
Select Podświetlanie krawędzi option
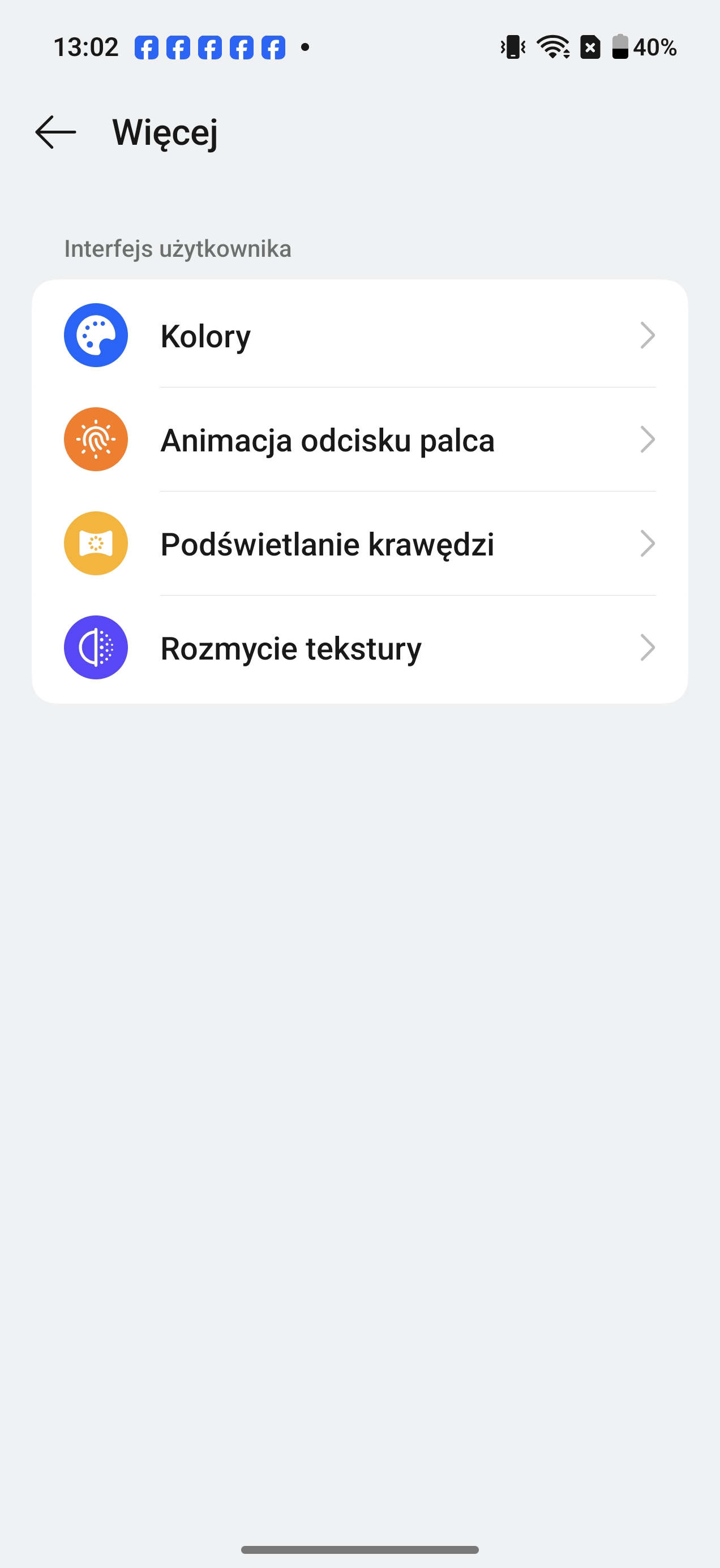pyautogui.click(x=359, y=544)
